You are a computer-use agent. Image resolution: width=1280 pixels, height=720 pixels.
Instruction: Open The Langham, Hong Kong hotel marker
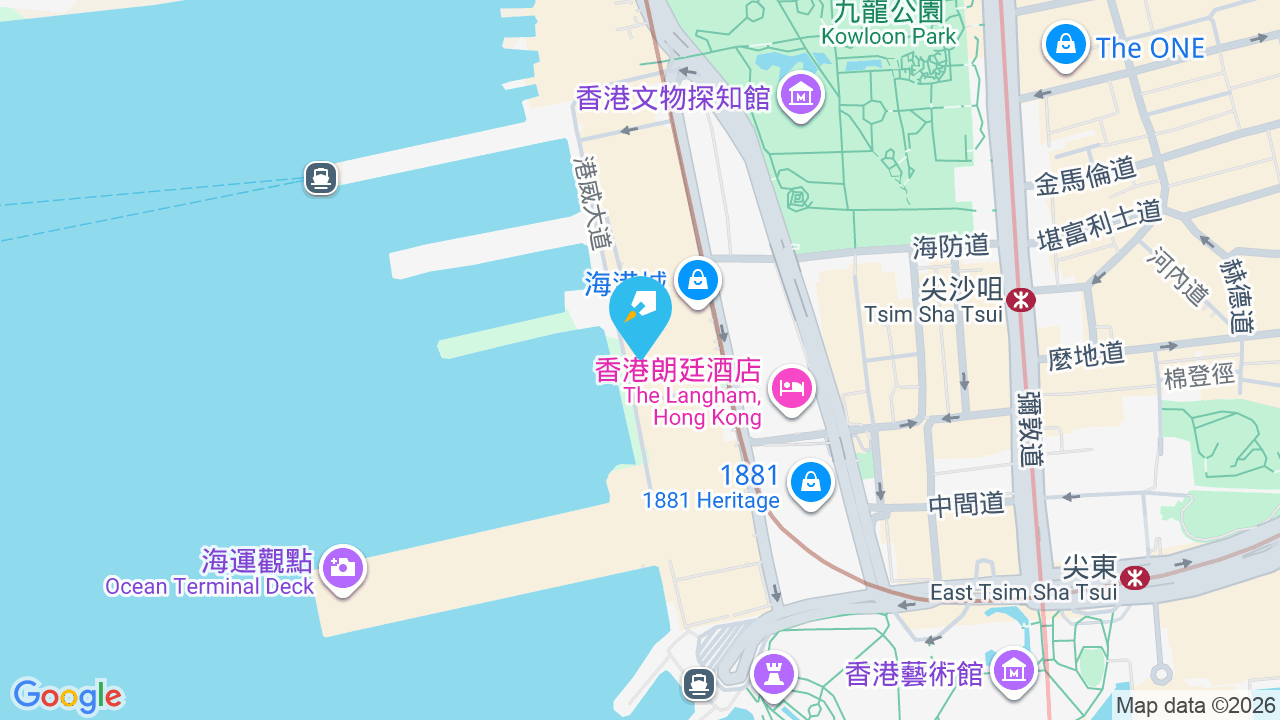pos(792,388)
